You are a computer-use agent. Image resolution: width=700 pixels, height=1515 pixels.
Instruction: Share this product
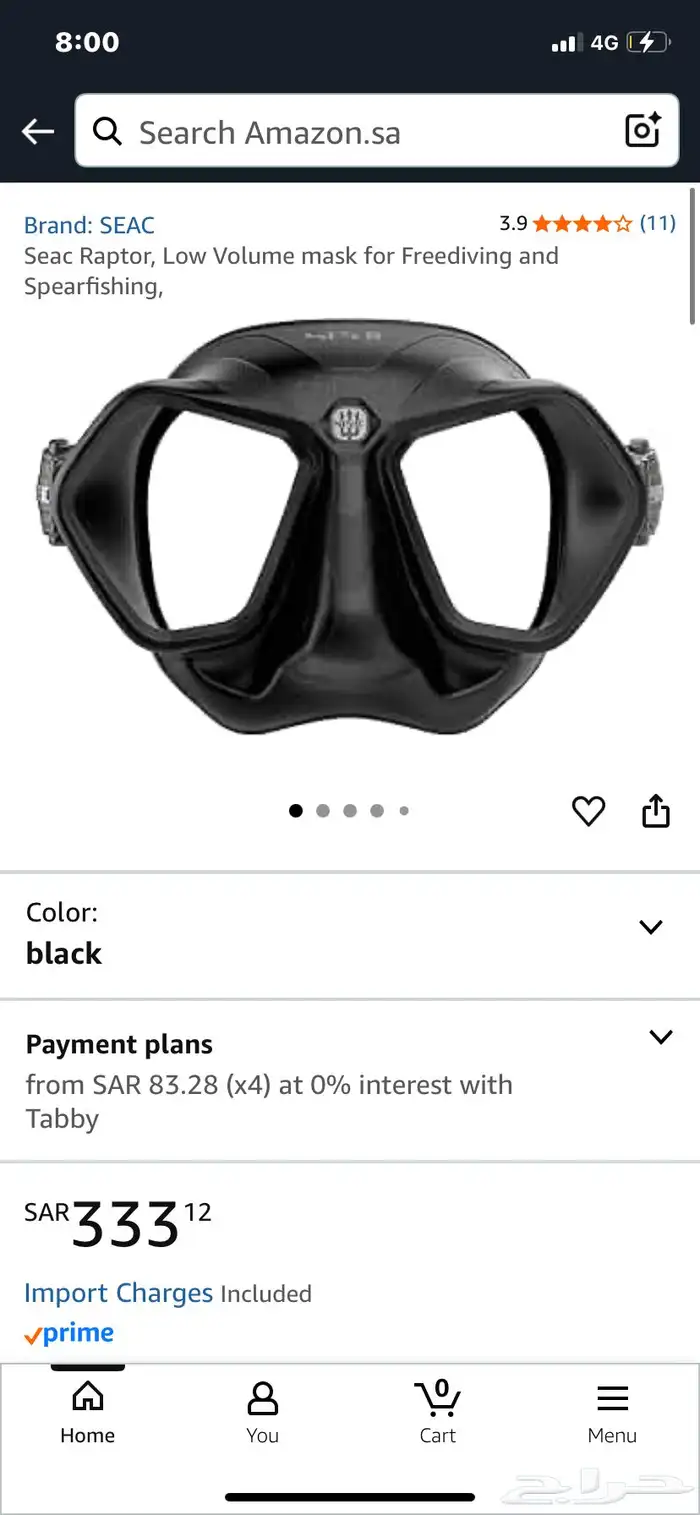tap(655, 811)
